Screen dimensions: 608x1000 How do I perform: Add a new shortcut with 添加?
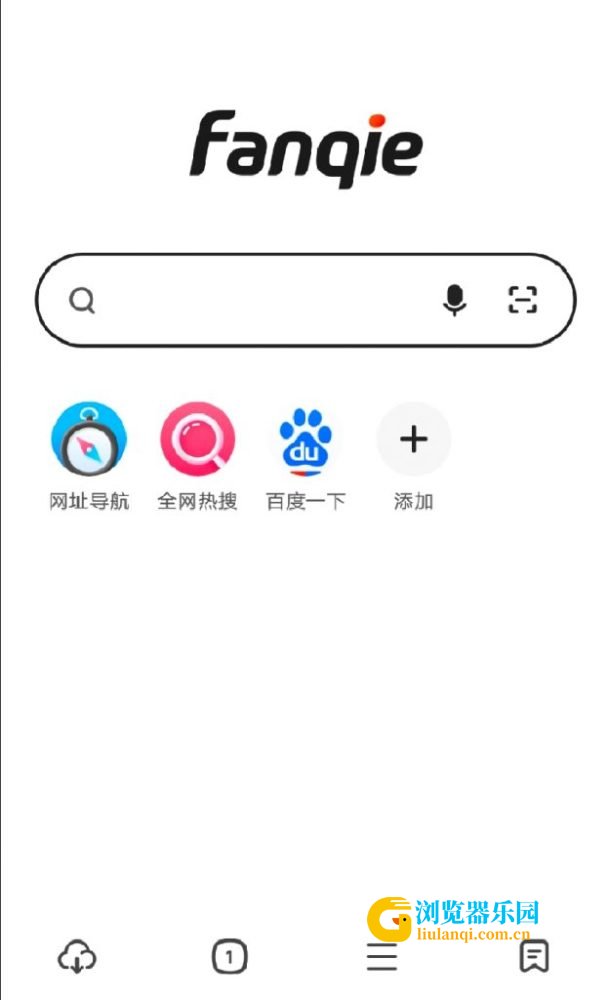(x=413, y=441)
